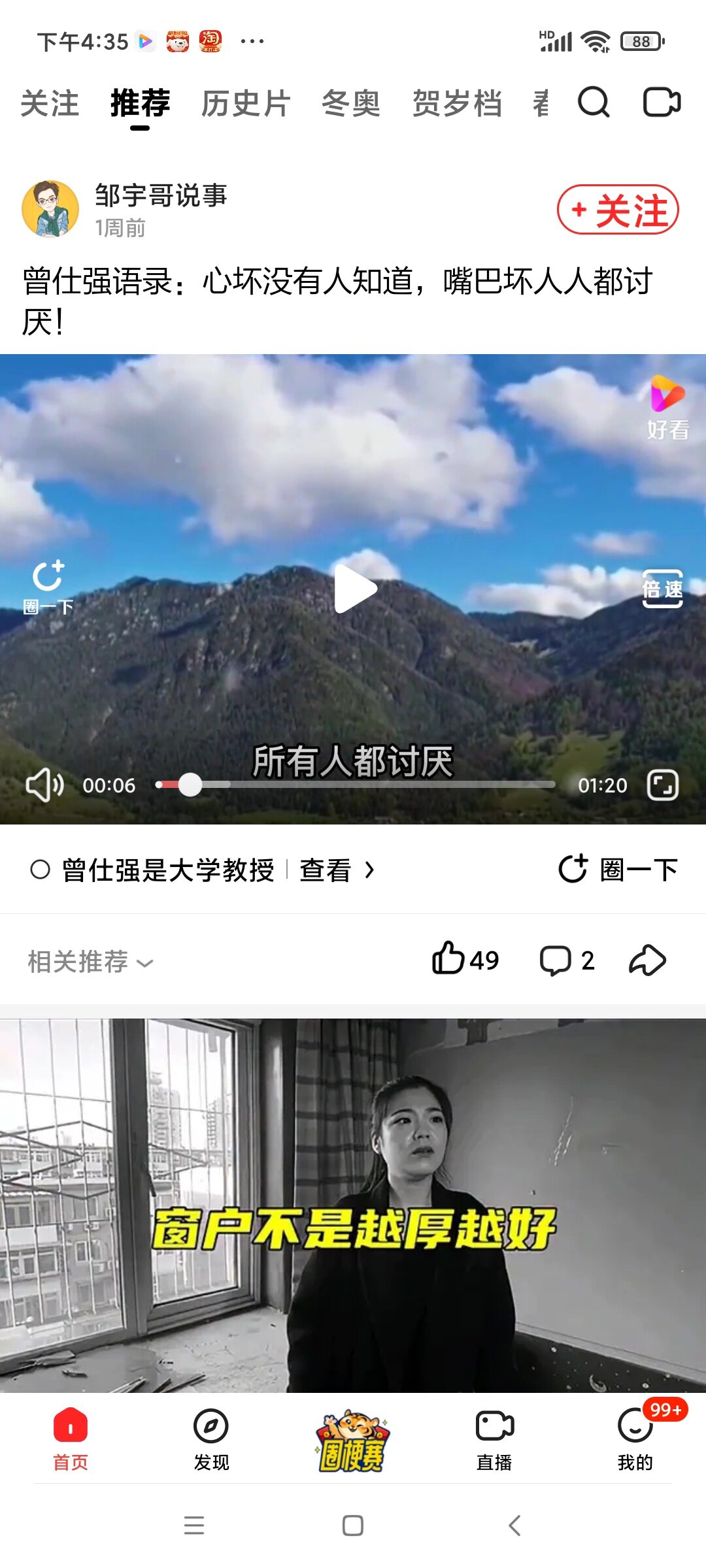Screen dimensions: 706x1568
Task: Open the comments with 2 replies
Action: tap(567, 960)
